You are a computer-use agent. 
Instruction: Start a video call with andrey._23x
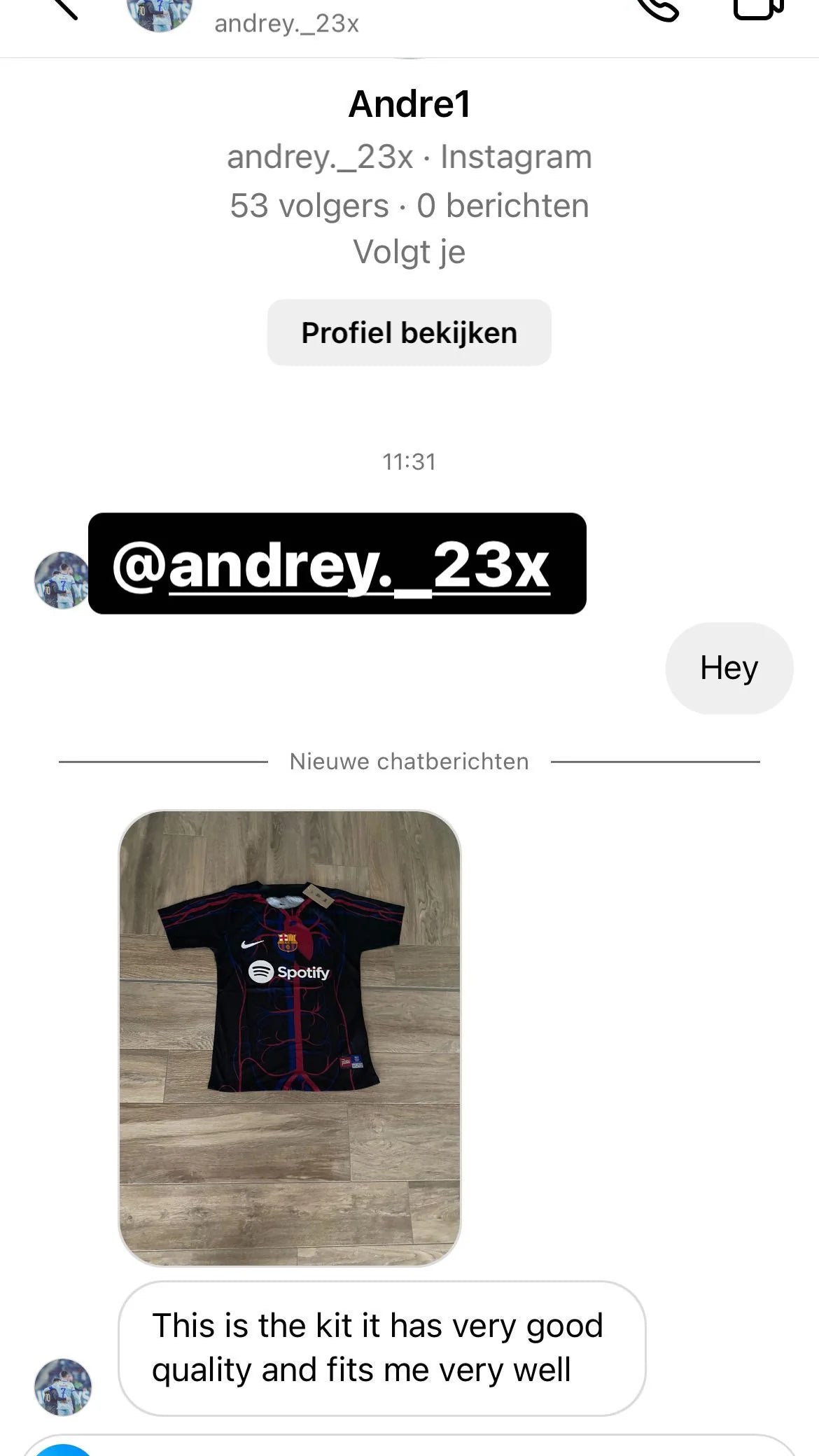(759, 8)
